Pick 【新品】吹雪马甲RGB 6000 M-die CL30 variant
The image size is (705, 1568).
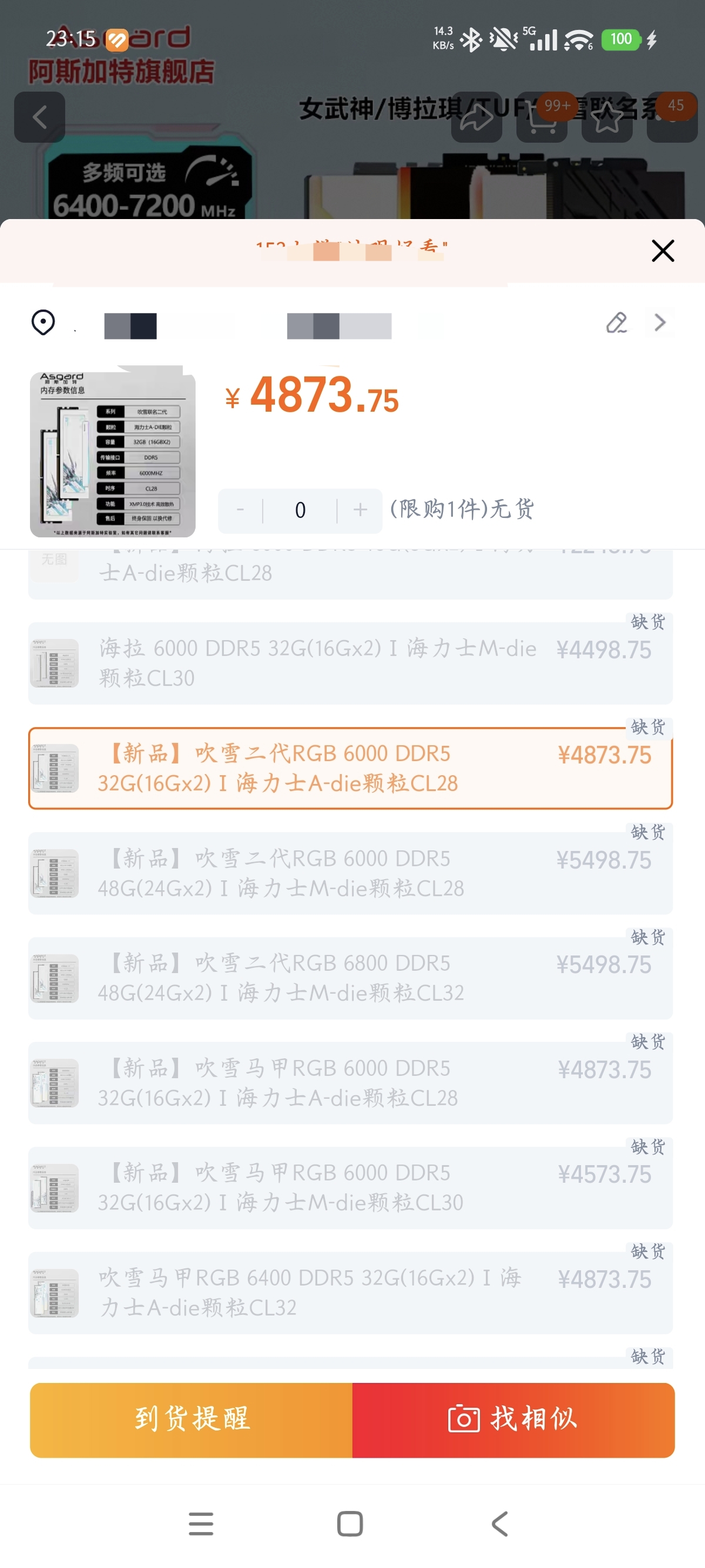[x=350, y=1187]
